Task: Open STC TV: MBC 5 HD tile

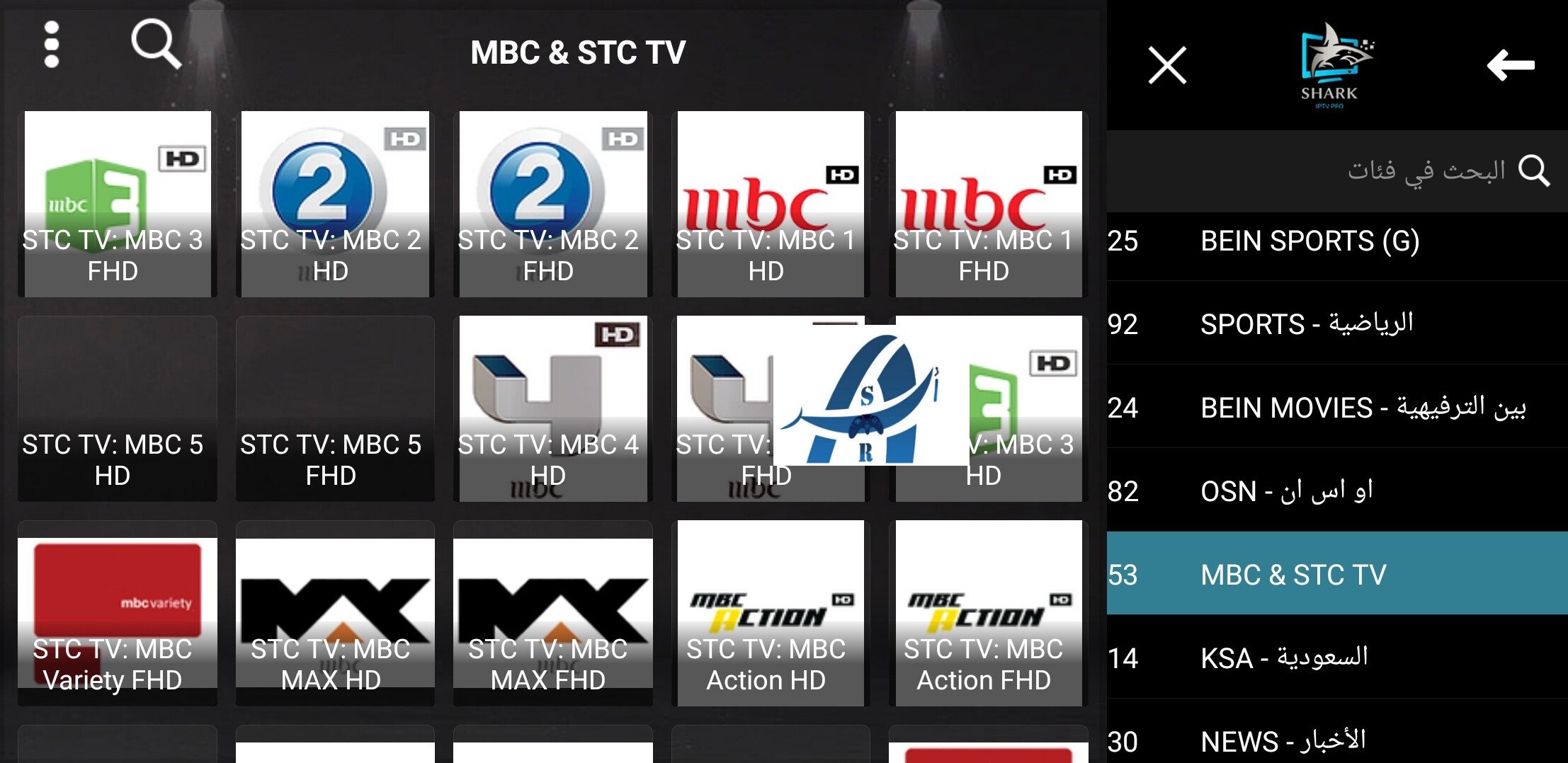Action: (117, 408)
